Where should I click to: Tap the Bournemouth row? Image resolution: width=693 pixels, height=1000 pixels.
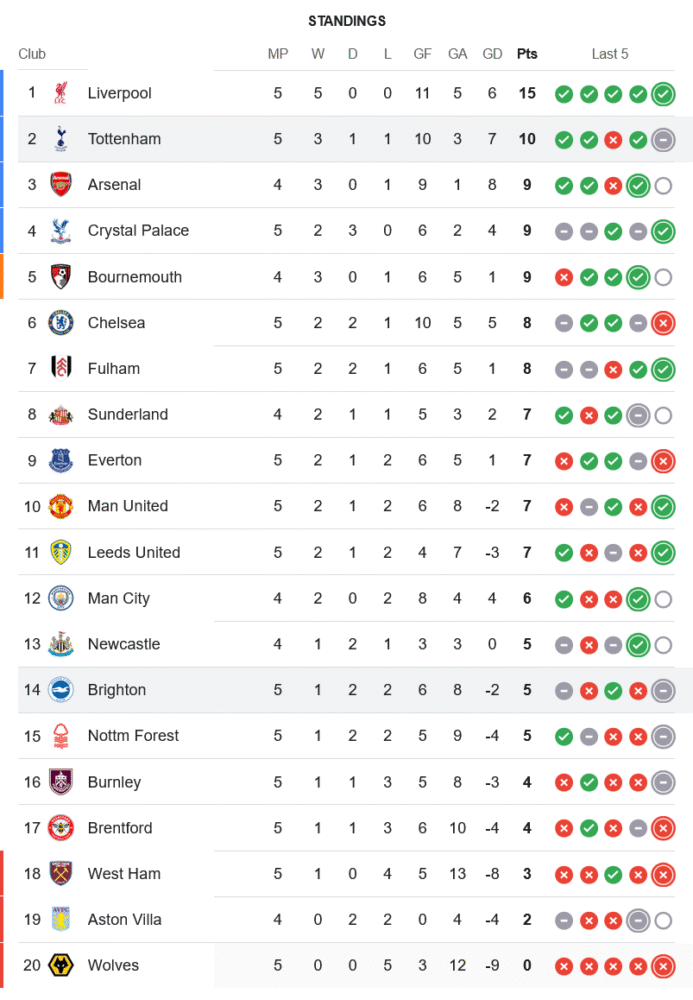click(x=134, y=277)
